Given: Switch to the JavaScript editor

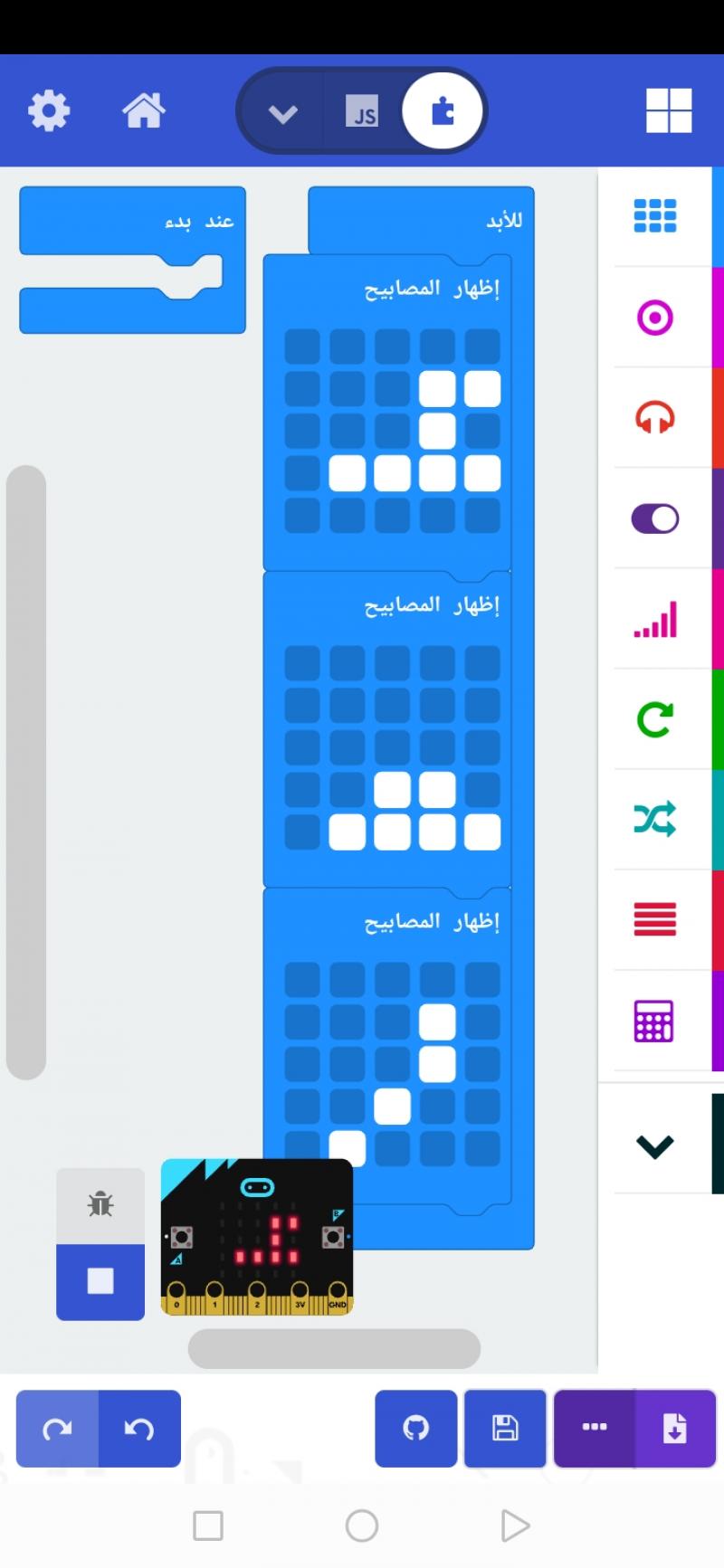Looking at the screenshot, I should point(362,112).
